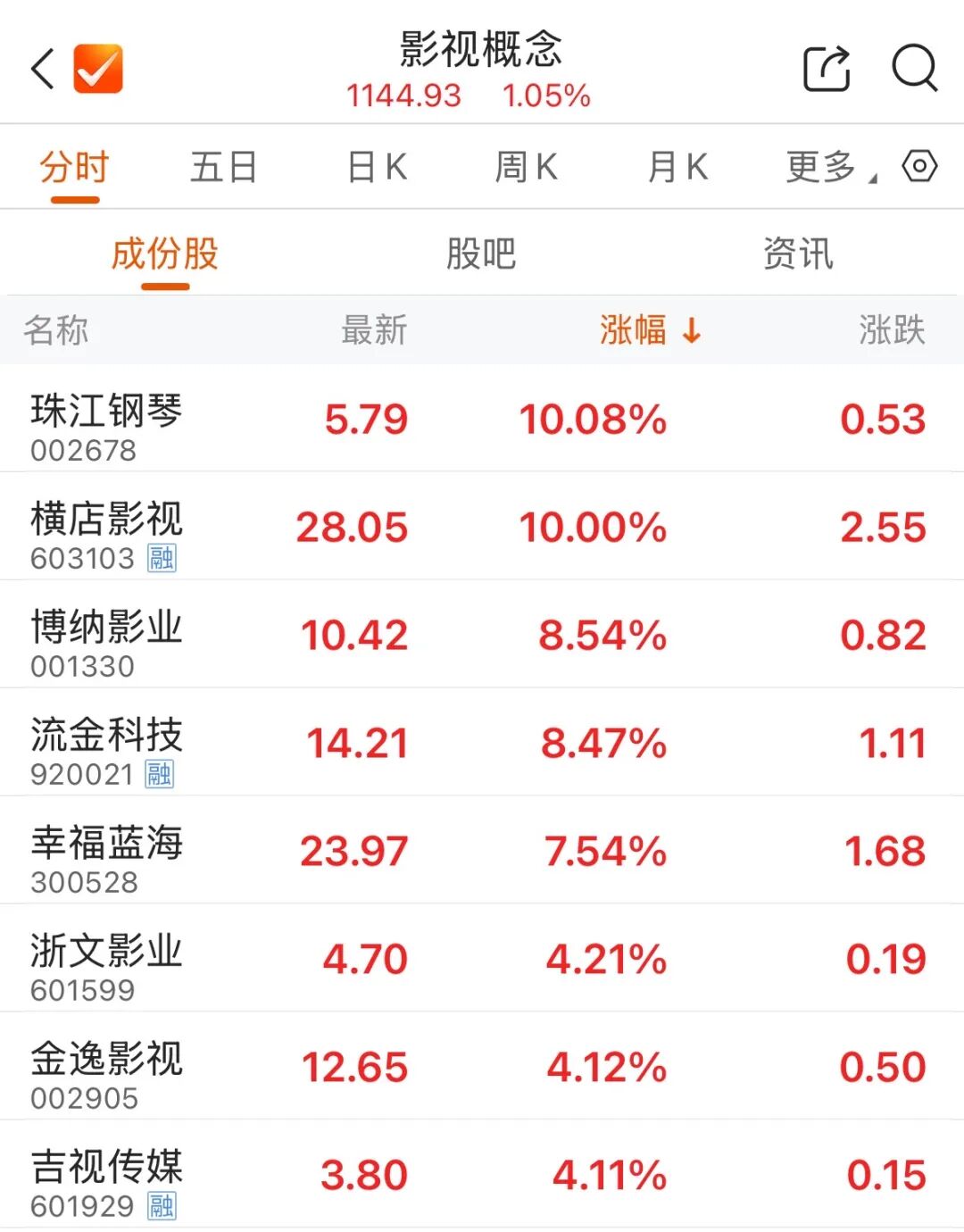Select the 日K chart tab

(378, 167)
